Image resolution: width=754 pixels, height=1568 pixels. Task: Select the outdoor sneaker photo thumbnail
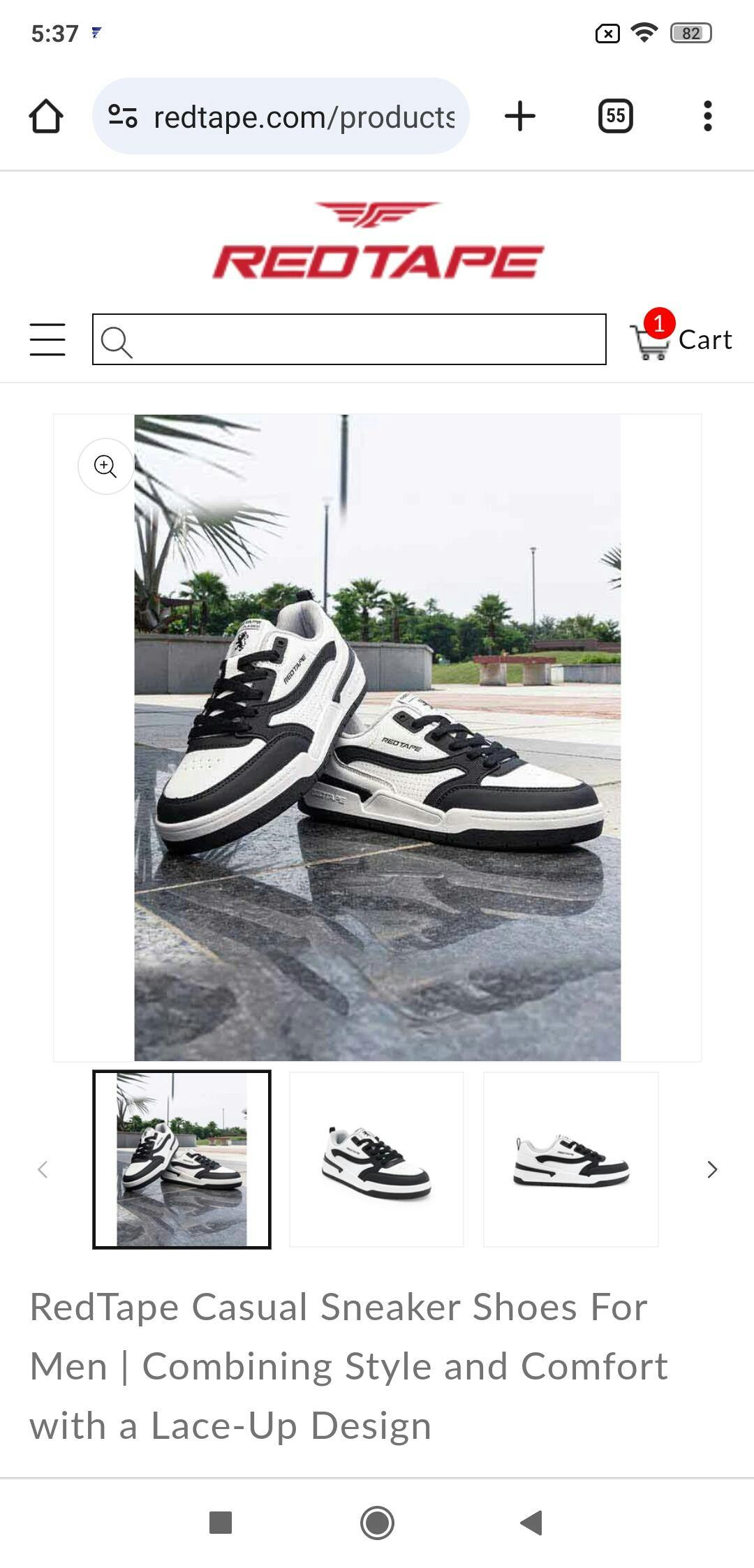click(x=182, y=1160)
